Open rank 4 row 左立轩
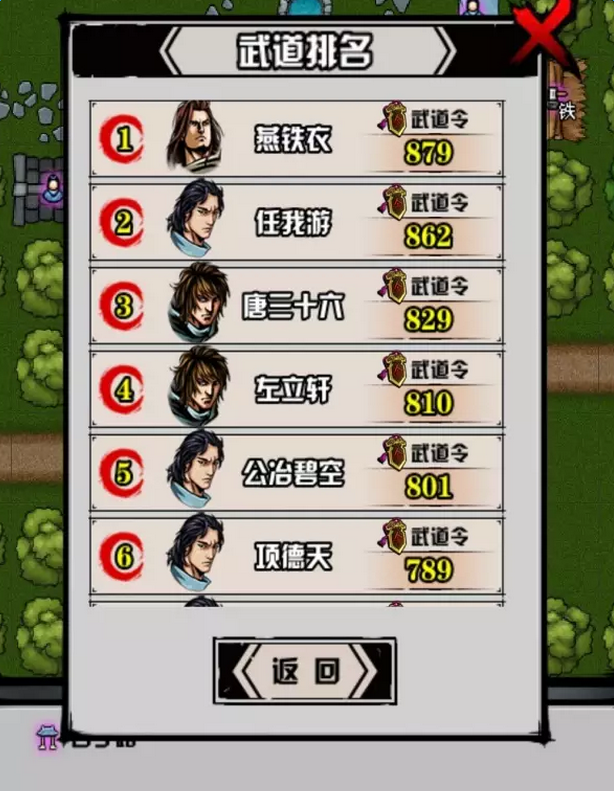Viewport: 614px width, 791px height. [296, 389]
